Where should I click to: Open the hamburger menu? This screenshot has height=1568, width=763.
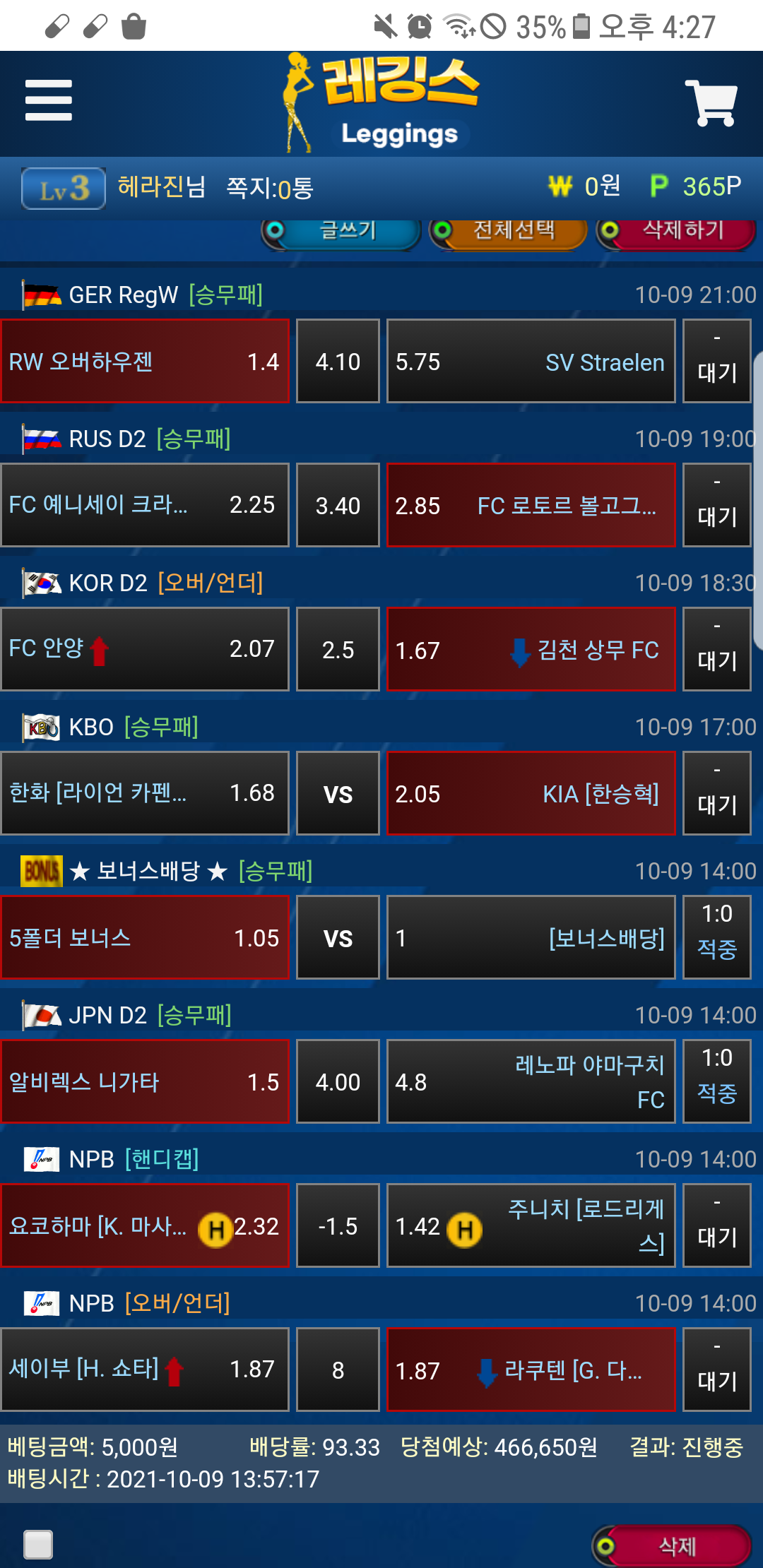[48, 100]
